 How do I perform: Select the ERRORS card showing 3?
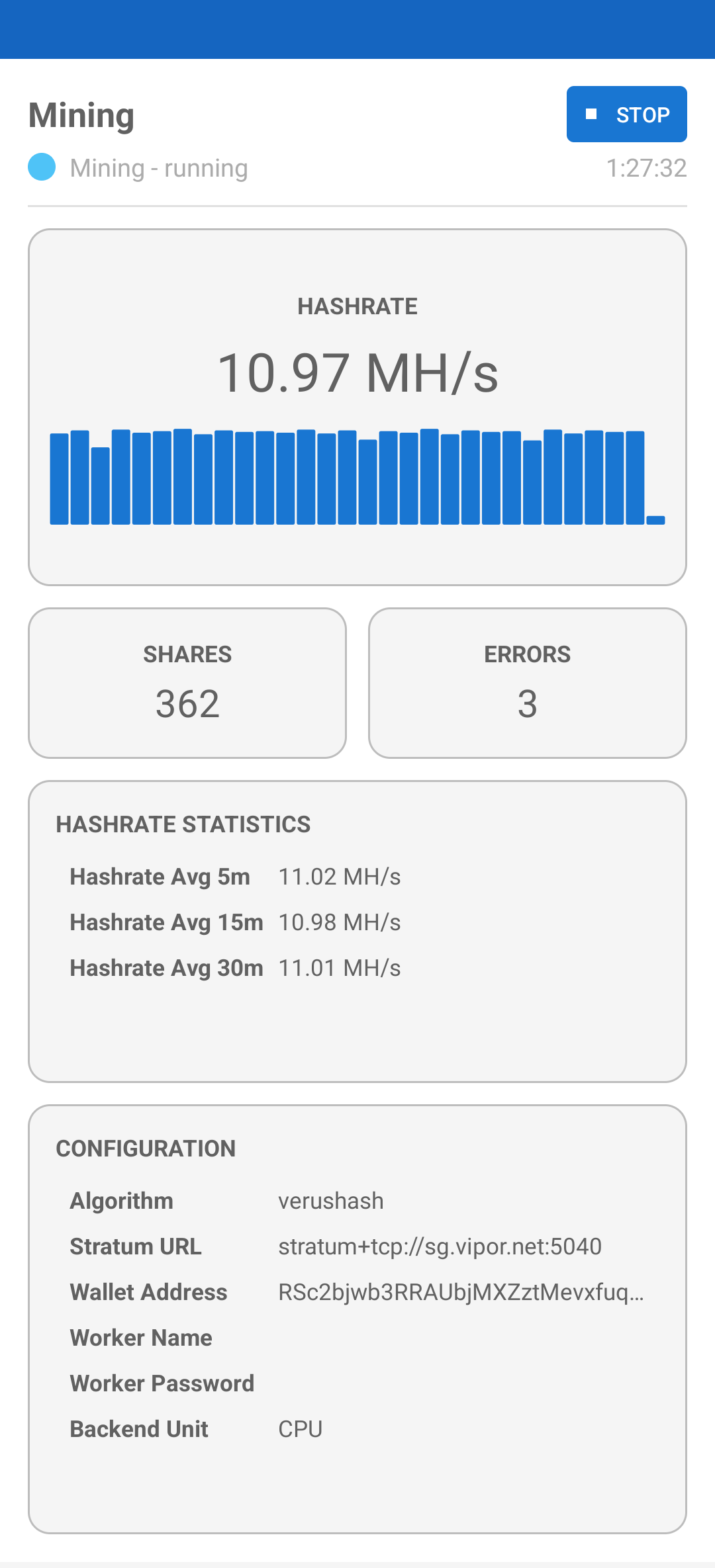pyautogui.click(x=528, y=682)
